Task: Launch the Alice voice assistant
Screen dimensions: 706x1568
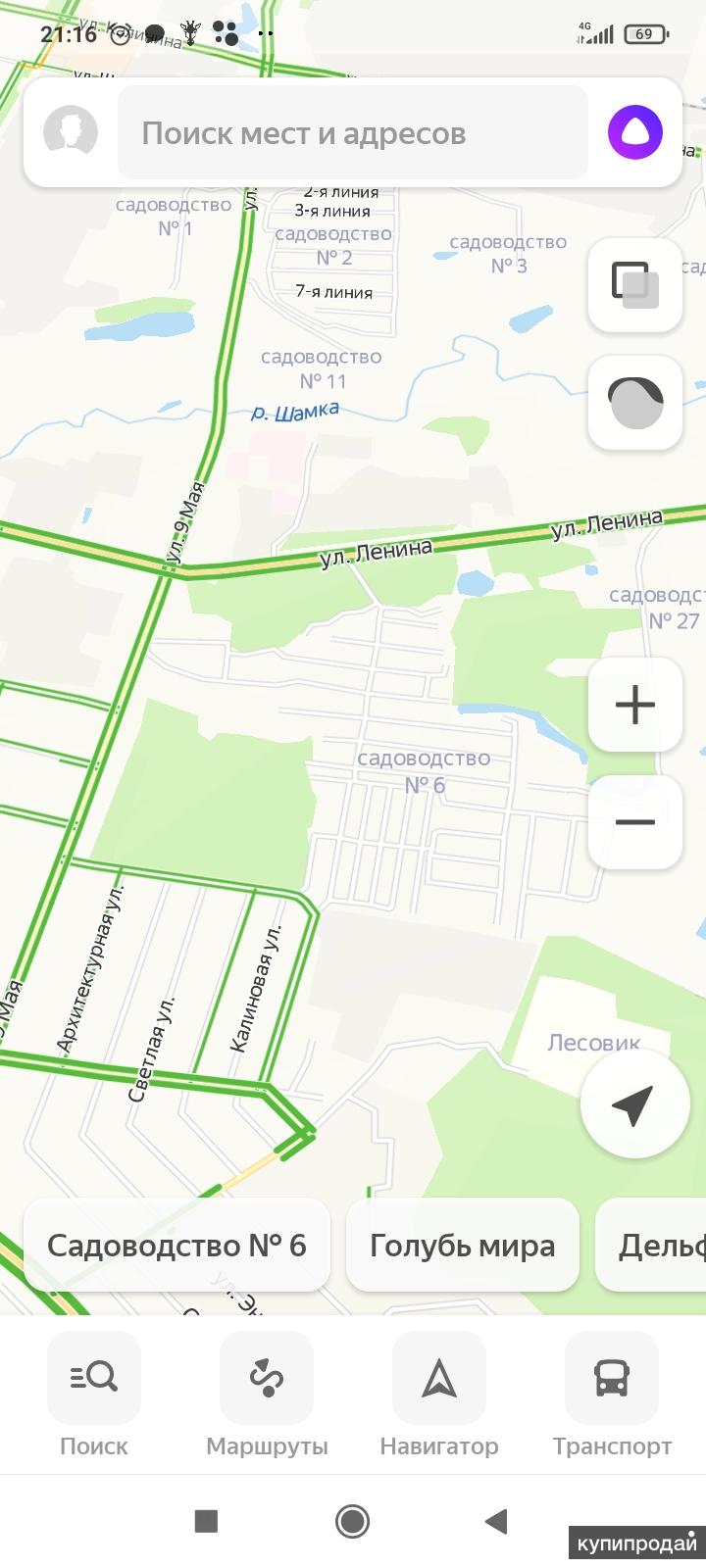Action: pos(634,132)
